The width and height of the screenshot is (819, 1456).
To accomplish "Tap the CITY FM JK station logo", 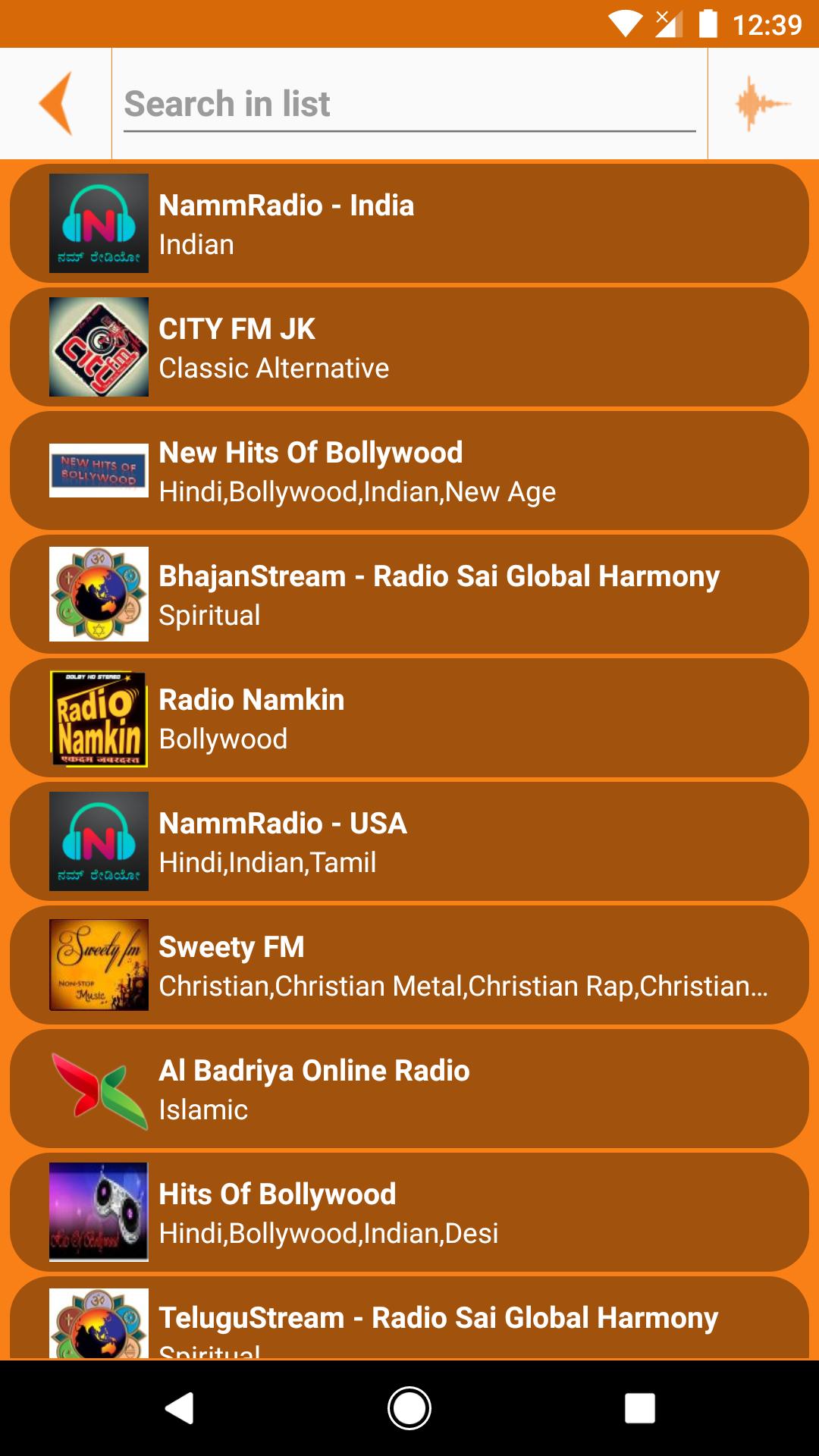I will pyautogui.click(x=99, y=347).
